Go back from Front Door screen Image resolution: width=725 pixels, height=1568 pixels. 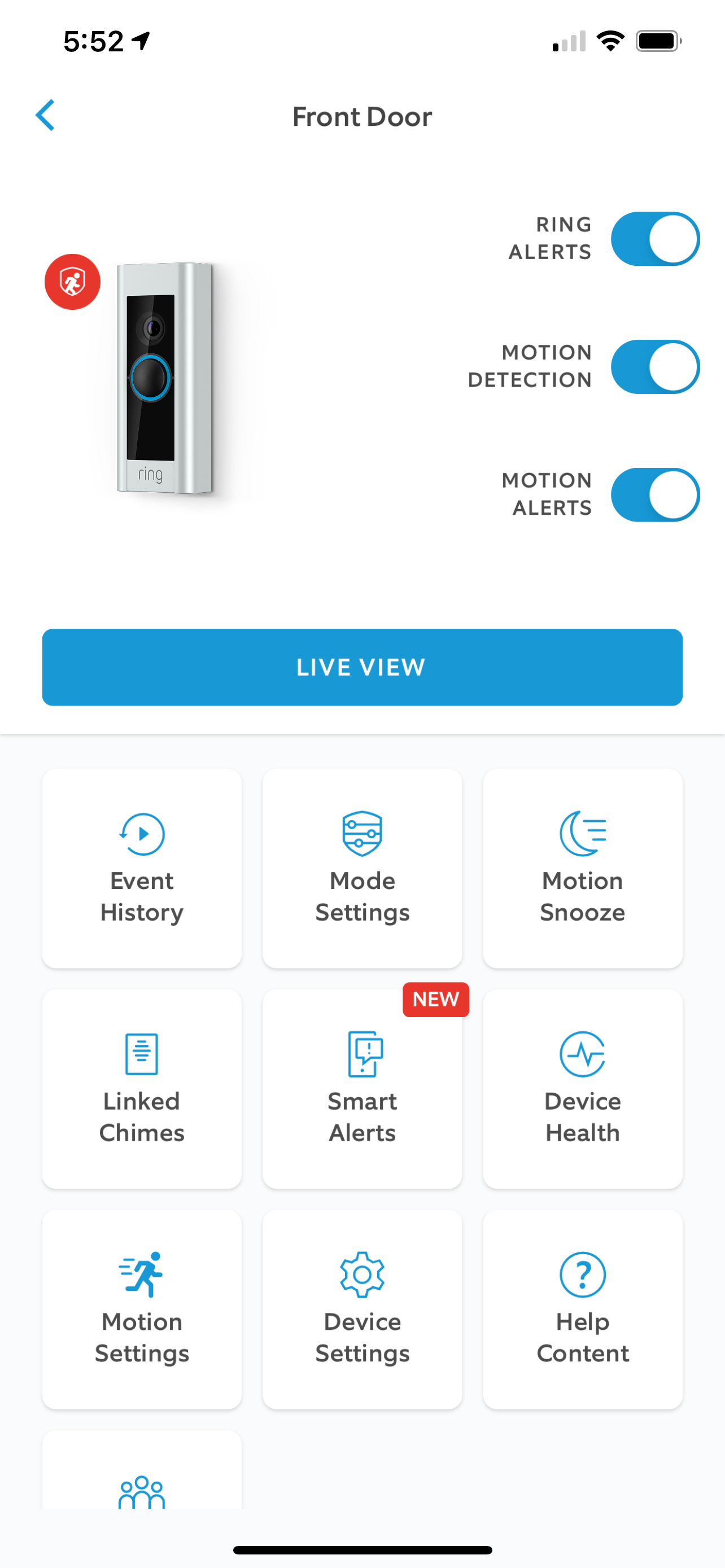[46, 115]
